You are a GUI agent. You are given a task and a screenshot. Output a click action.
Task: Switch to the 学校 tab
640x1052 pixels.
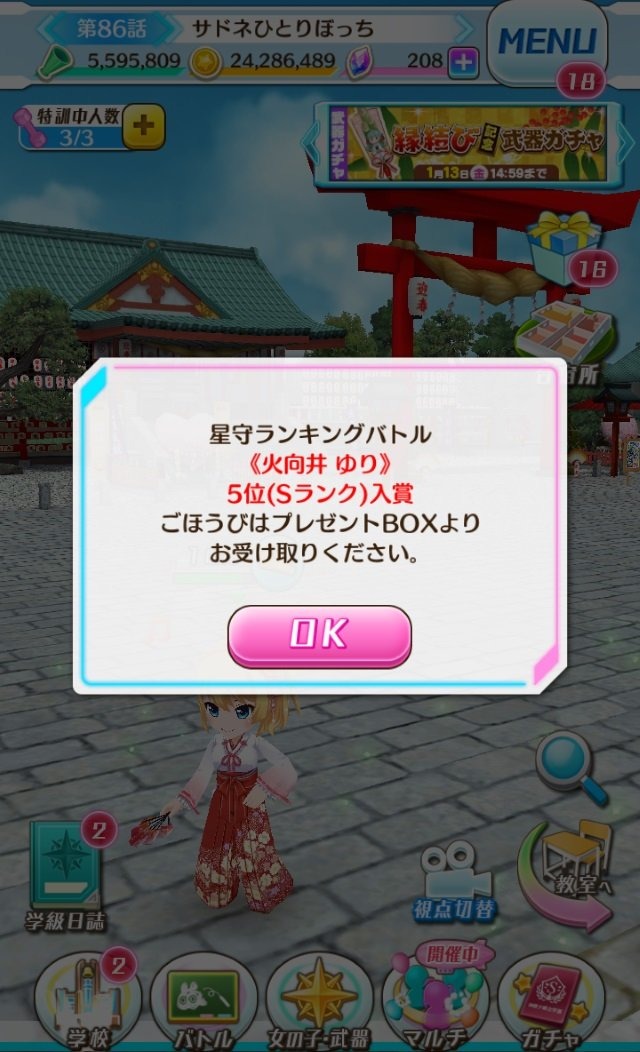(x=86, y=1002)
